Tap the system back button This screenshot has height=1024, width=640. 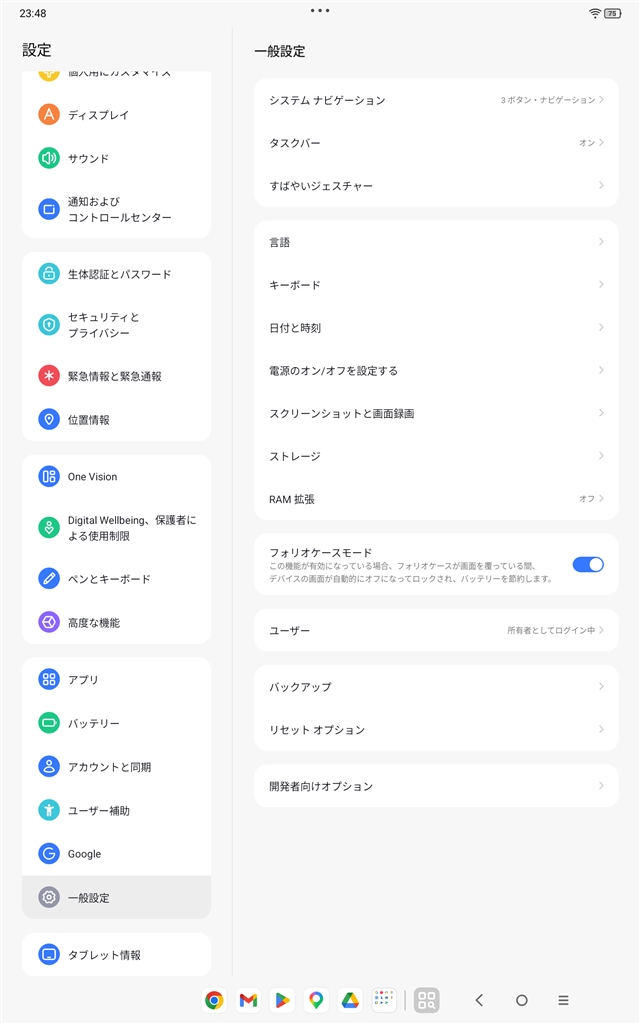(x=479, y=1000)
